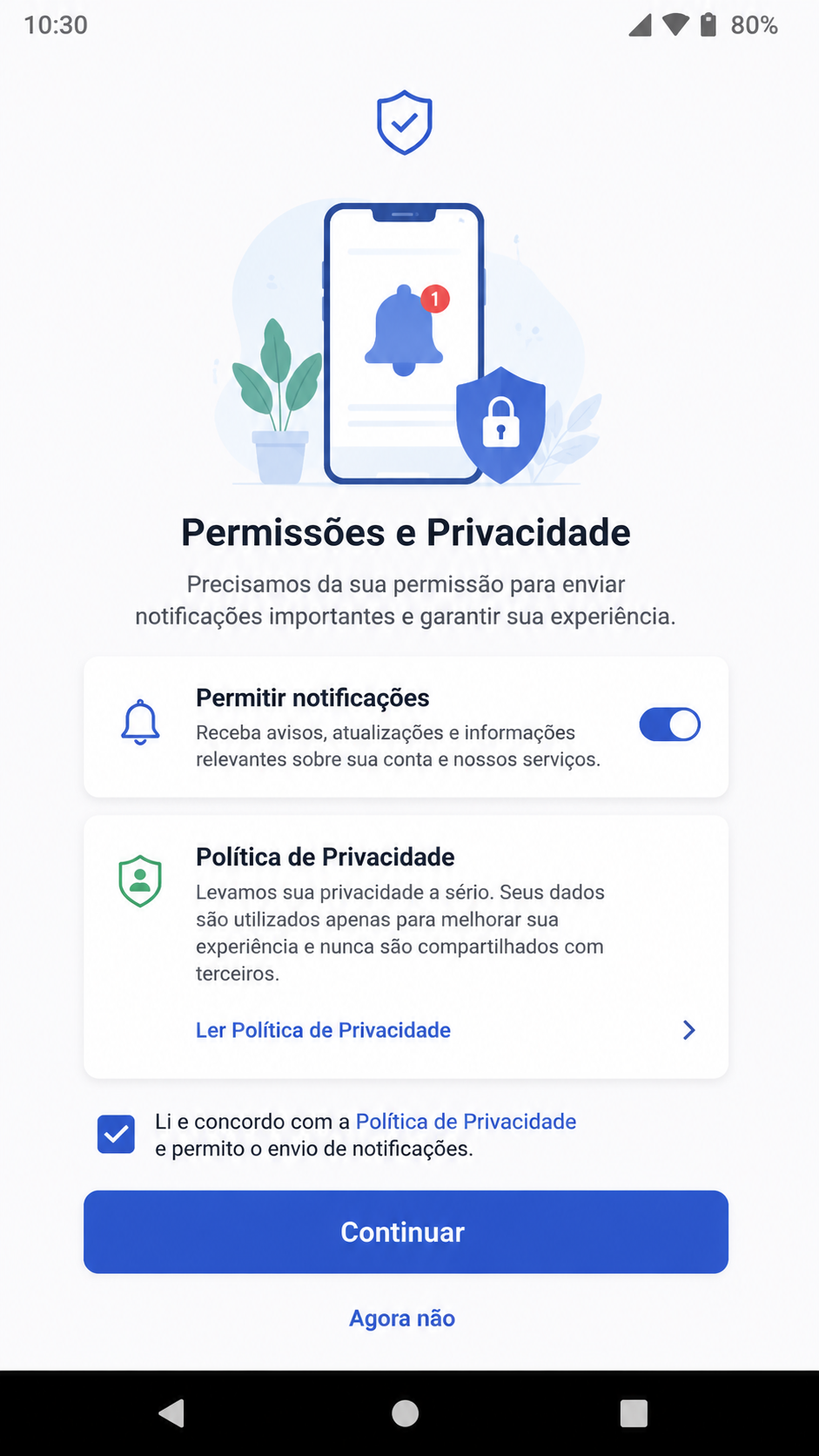This screenshot has width=819, height=1456.
Task: Go back with the system back button
Action: pos(172,1412)
